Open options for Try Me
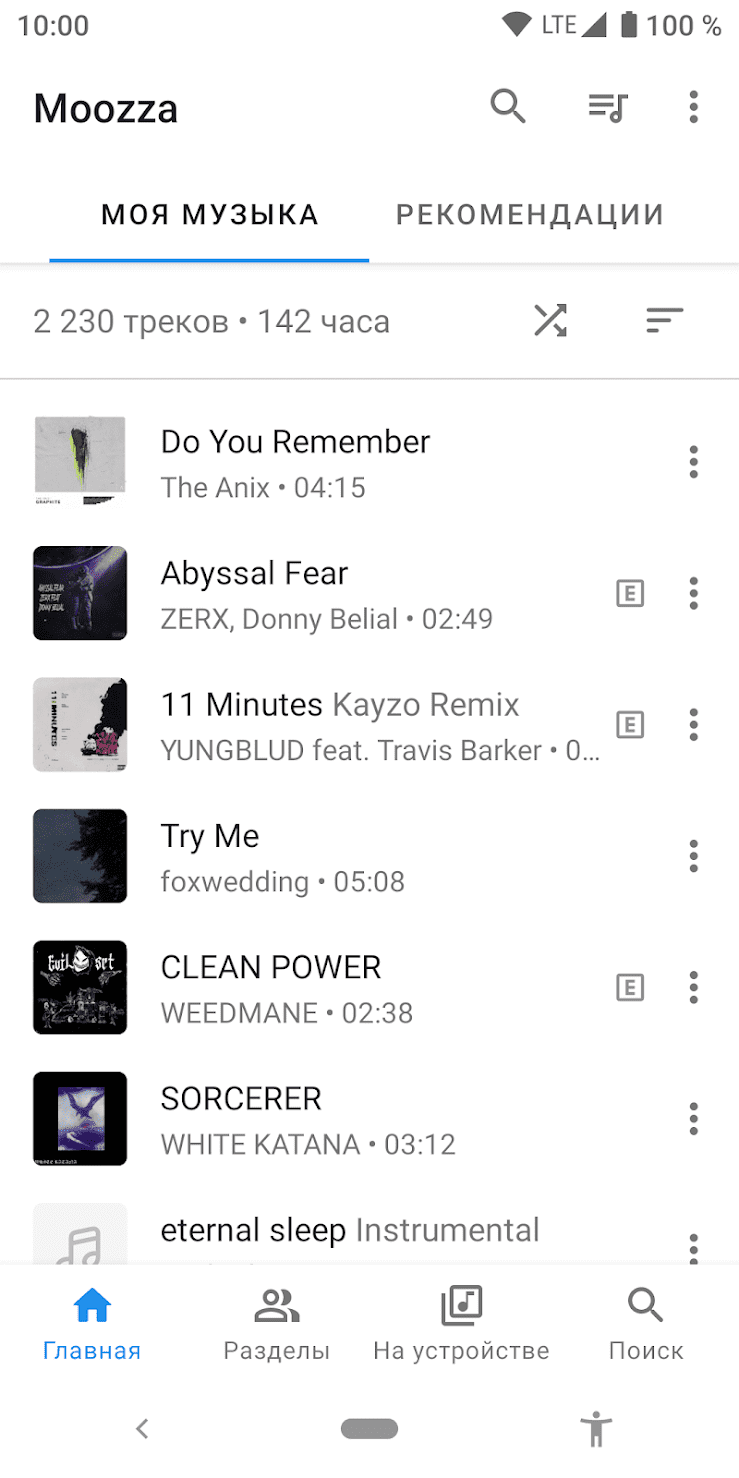The width and height of the screenshot is (739, 1478). coord(693,856)
